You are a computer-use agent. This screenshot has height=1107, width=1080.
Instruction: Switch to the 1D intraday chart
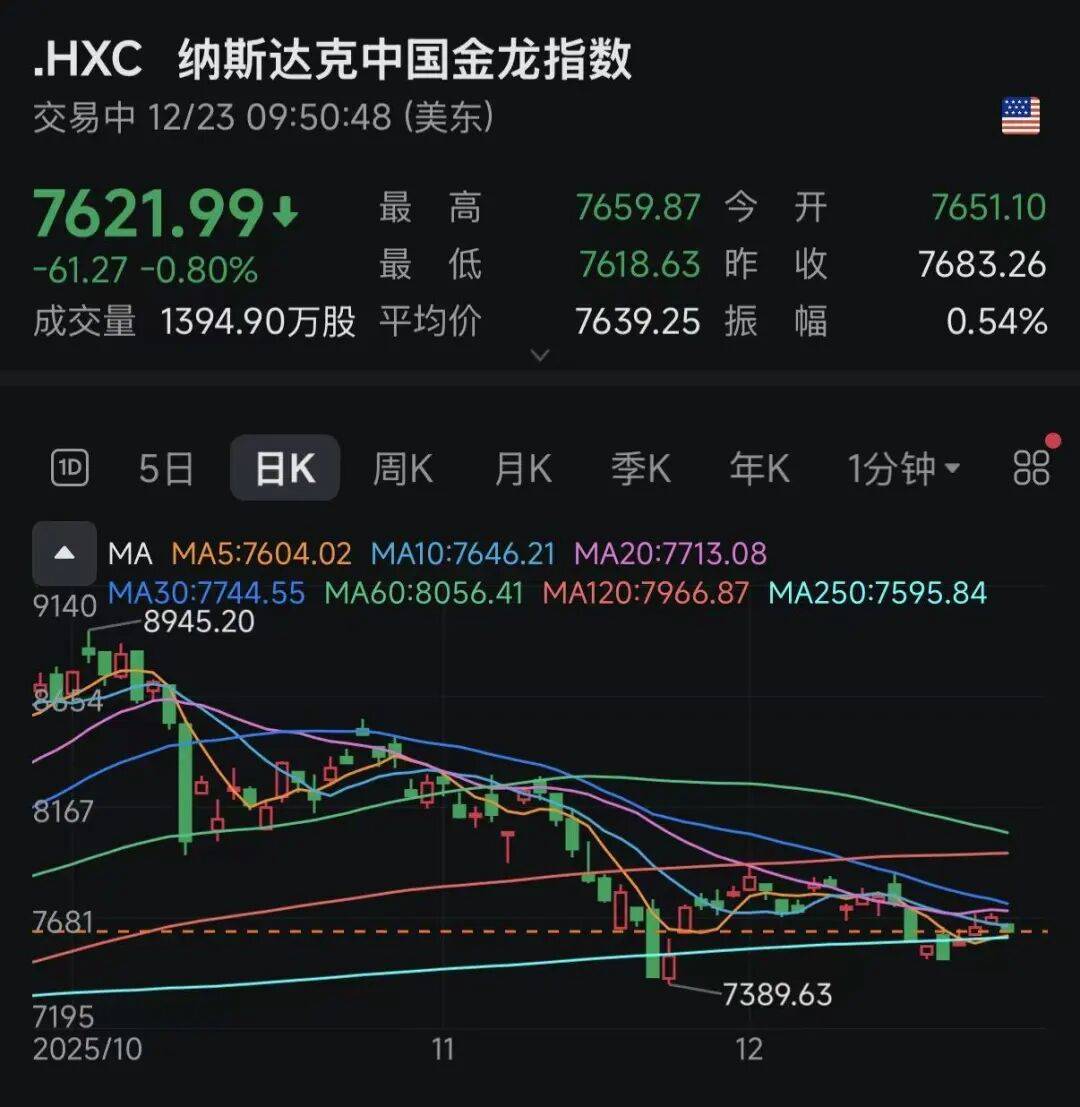[x=70, y=468]
